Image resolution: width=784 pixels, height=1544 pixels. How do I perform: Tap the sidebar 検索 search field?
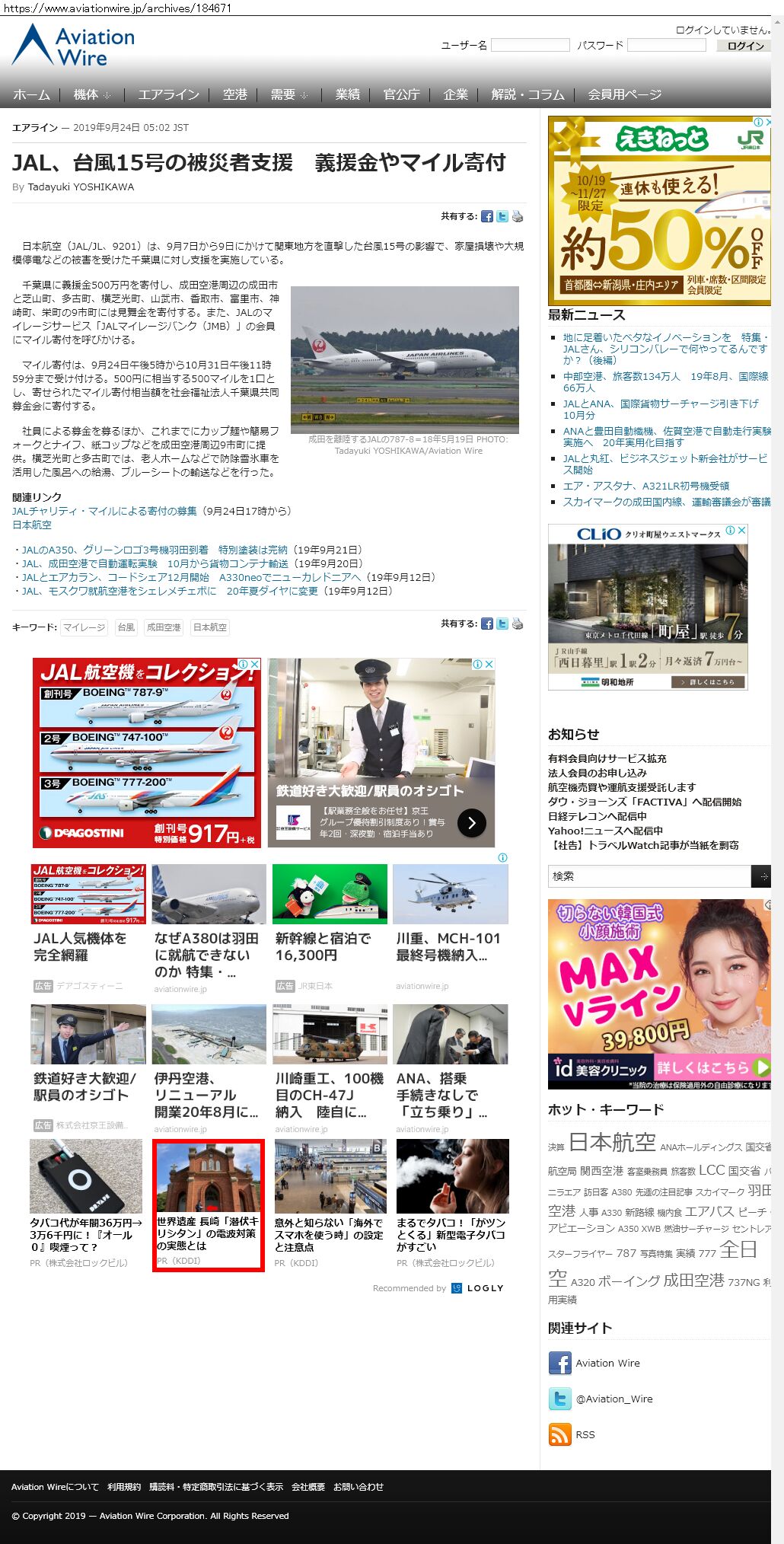tap(649, 876)
